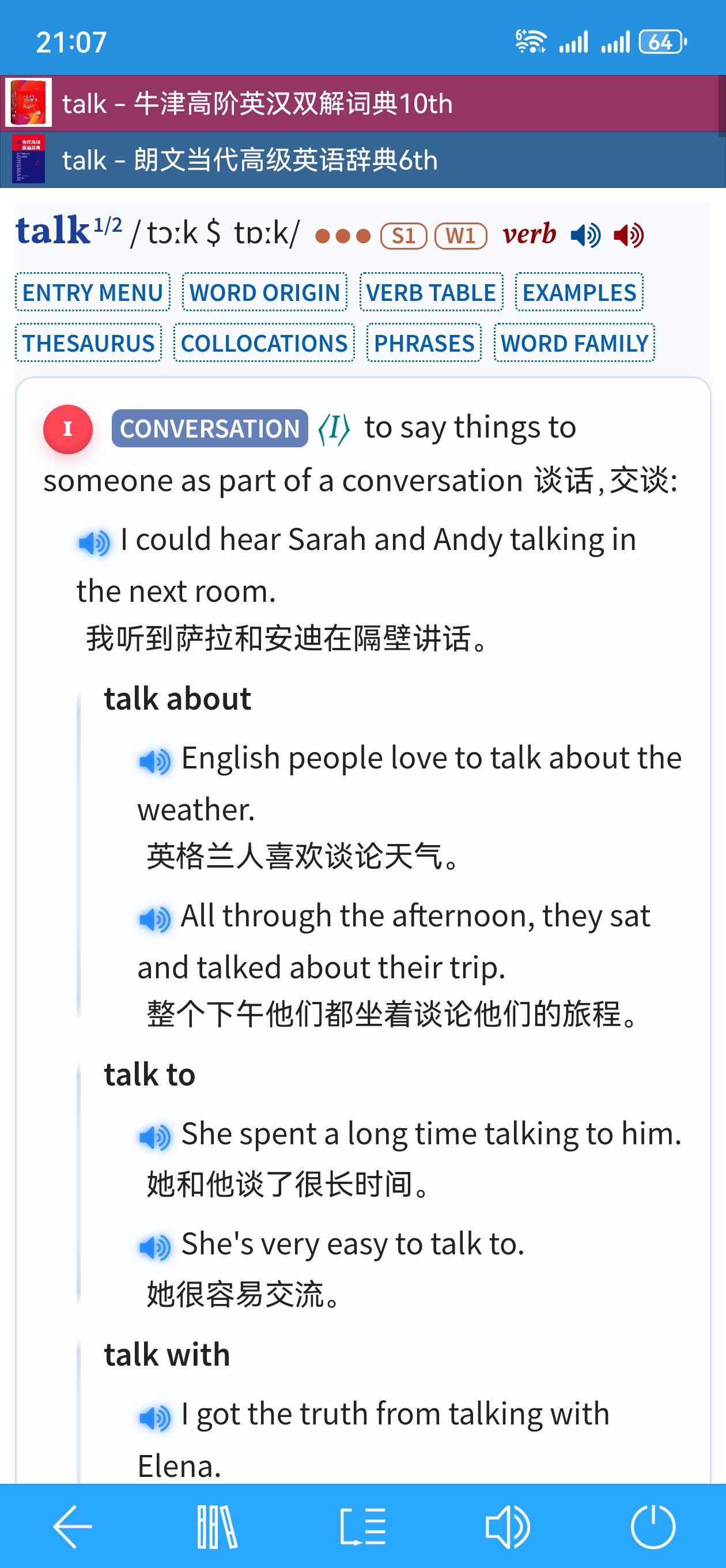Screen dimensions: 726x1568
Task: Play the red American pronunciation of talk
Action: click(x=628, y=235)
